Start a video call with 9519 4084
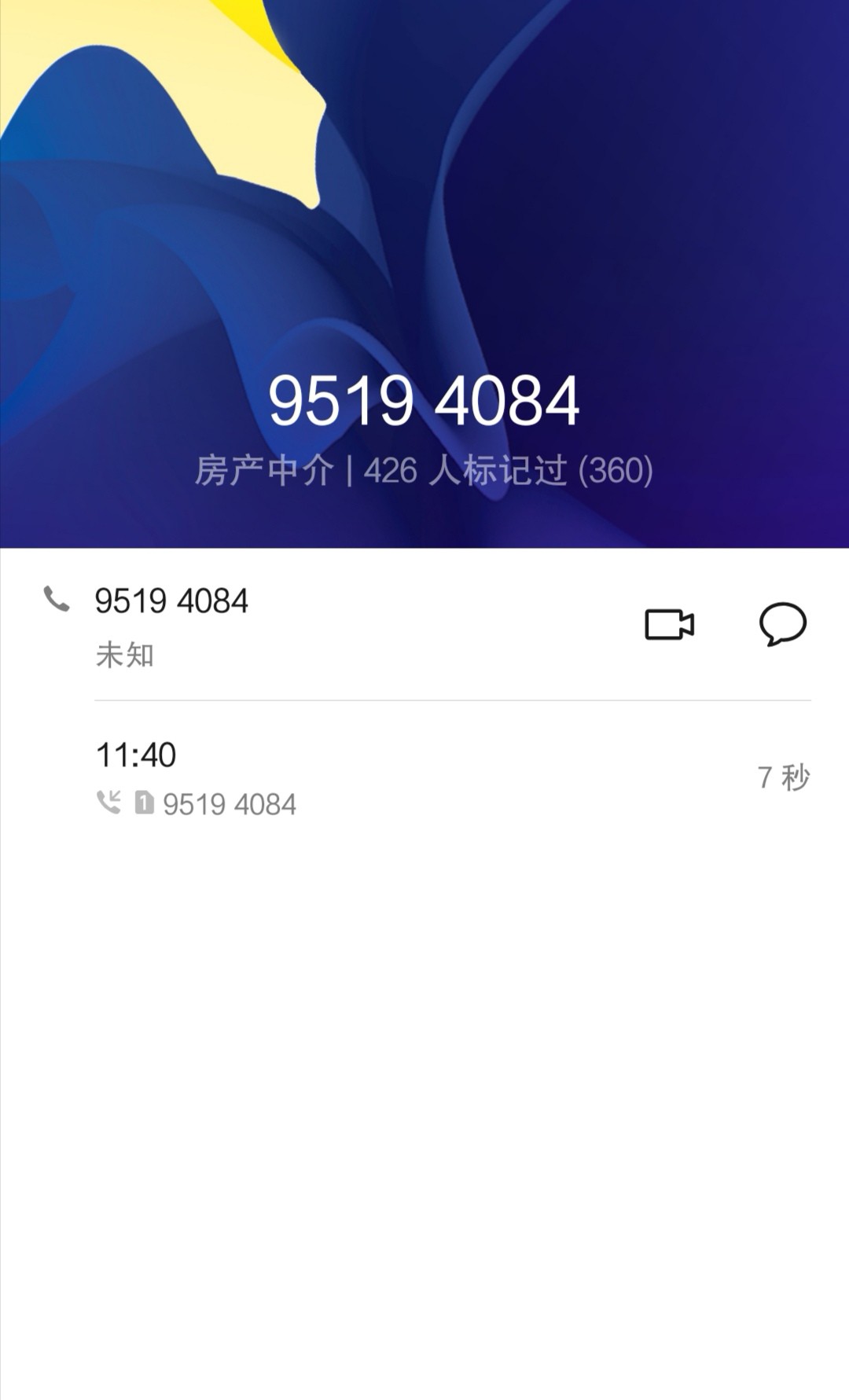The height and width of the screenshot is (1400, 849). 669,625
